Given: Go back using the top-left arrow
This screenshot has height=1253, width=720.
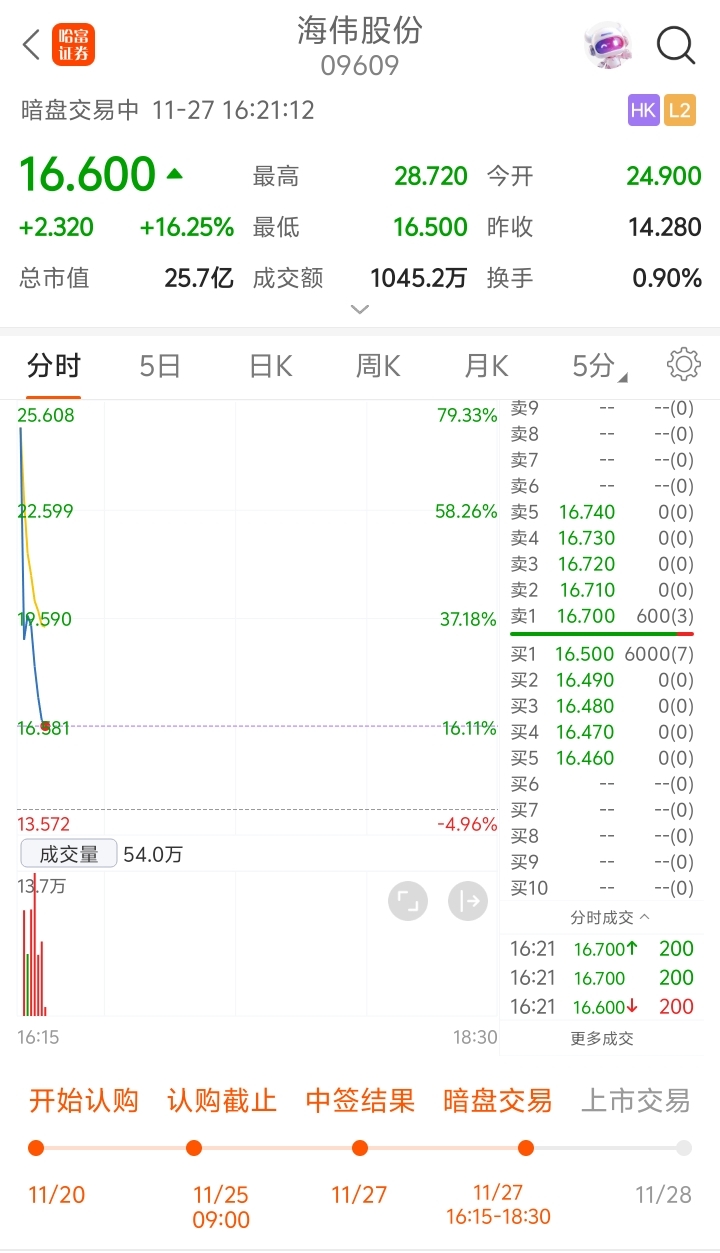Looking at the screenshot, I should (x=31, y=45).
